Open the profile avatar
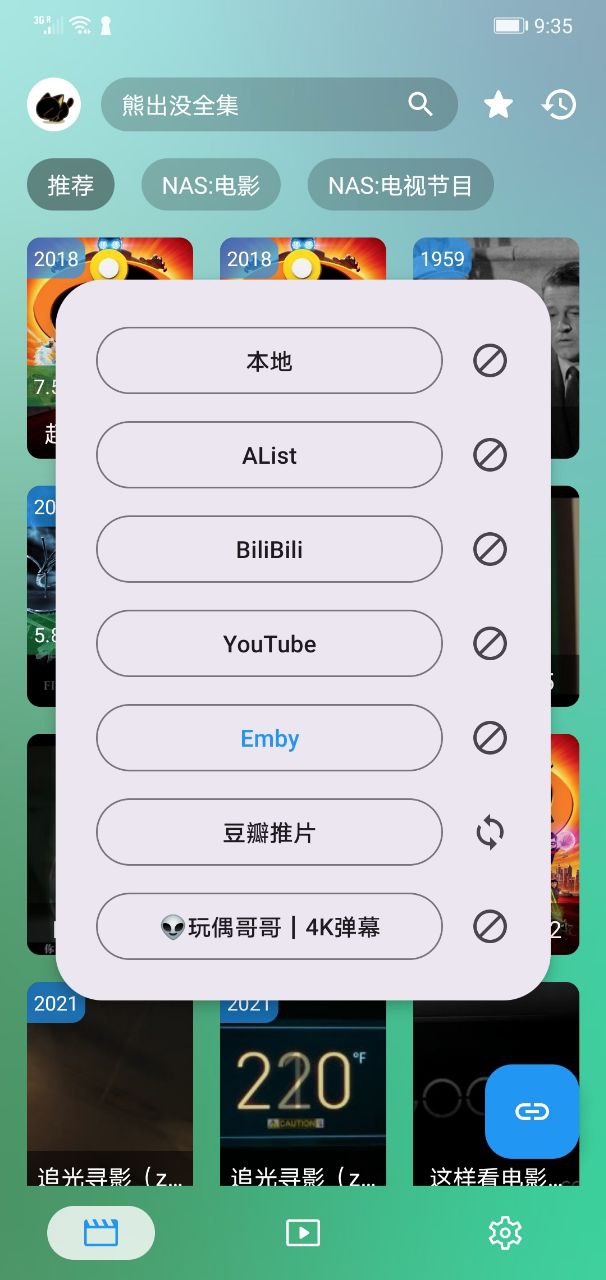 coord(54,105)
